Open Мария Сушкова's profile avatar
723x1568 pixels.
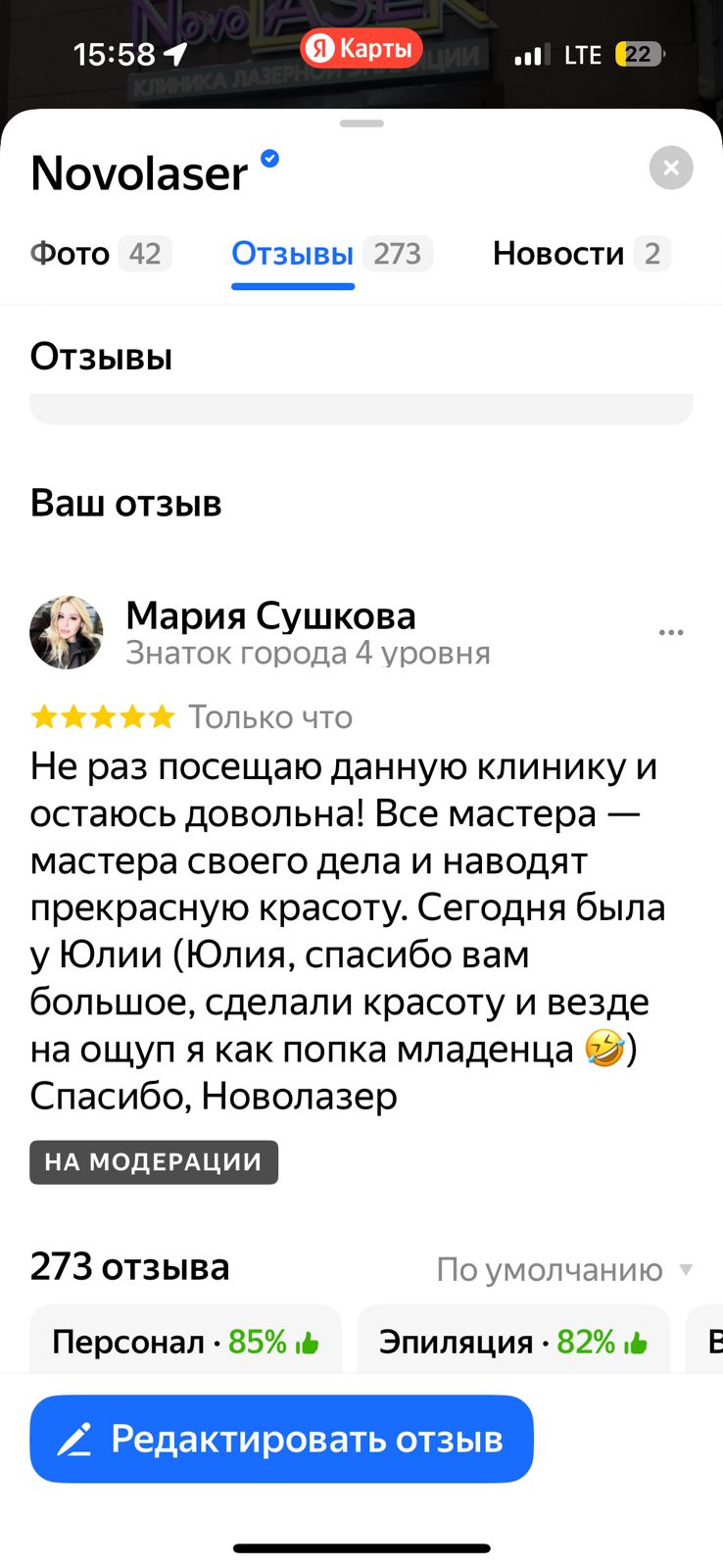tap(67, 632)
